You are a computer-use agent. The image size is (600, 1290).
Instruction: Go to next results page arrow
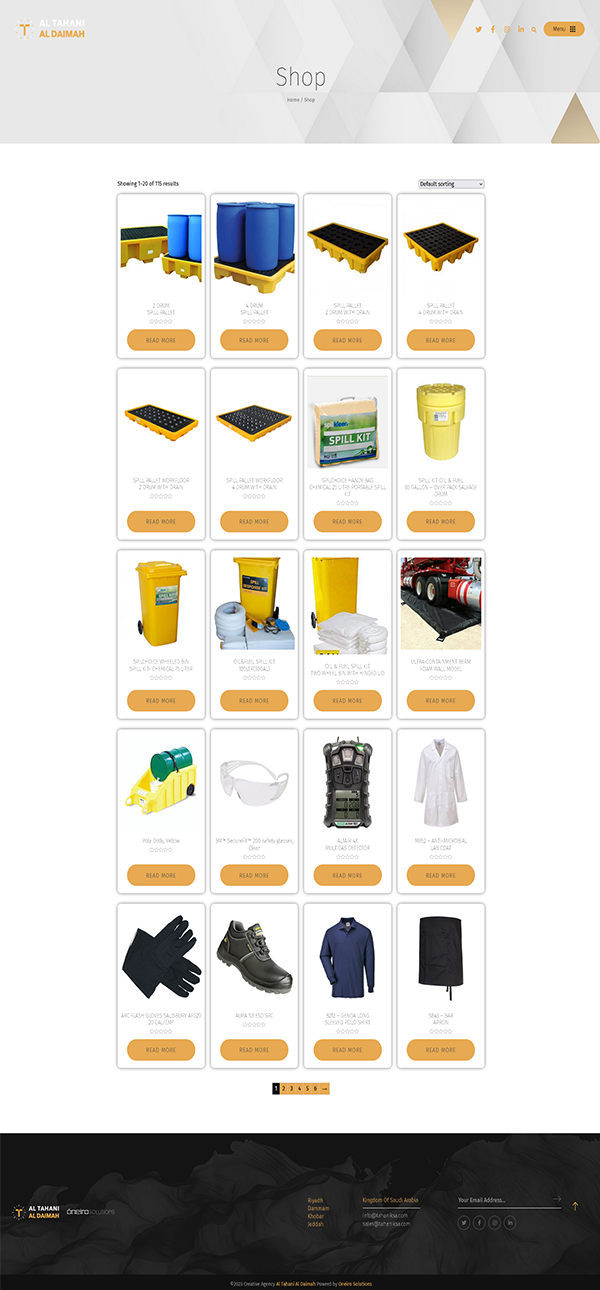coord(324,1088)
